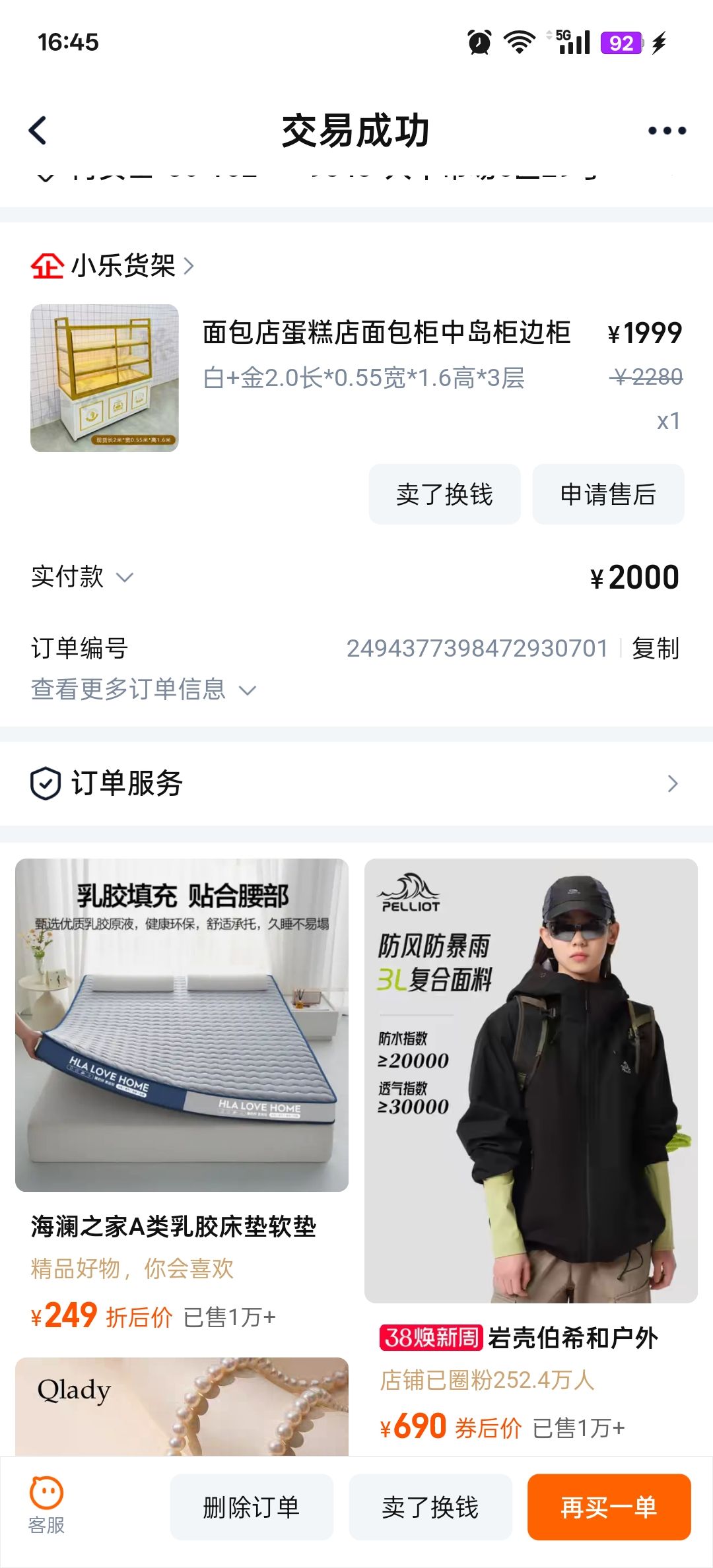
Task: Open the 岩壳伯希和户外 jacket card
Action: point(531,1148)
